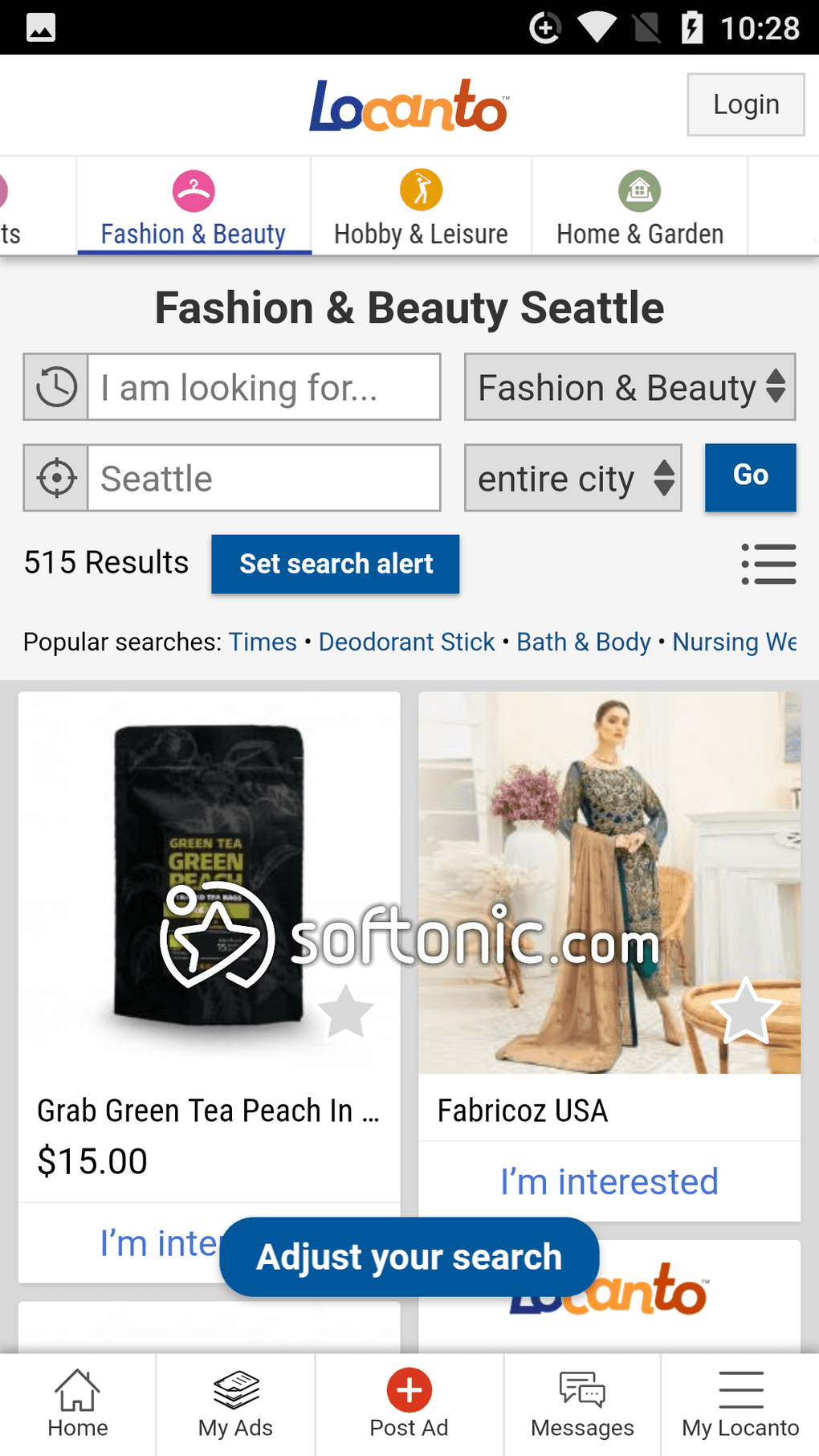The width and height of the screenshot is (819, 1456).
Task: Go to Messages tab
Action: point(582,1403)
